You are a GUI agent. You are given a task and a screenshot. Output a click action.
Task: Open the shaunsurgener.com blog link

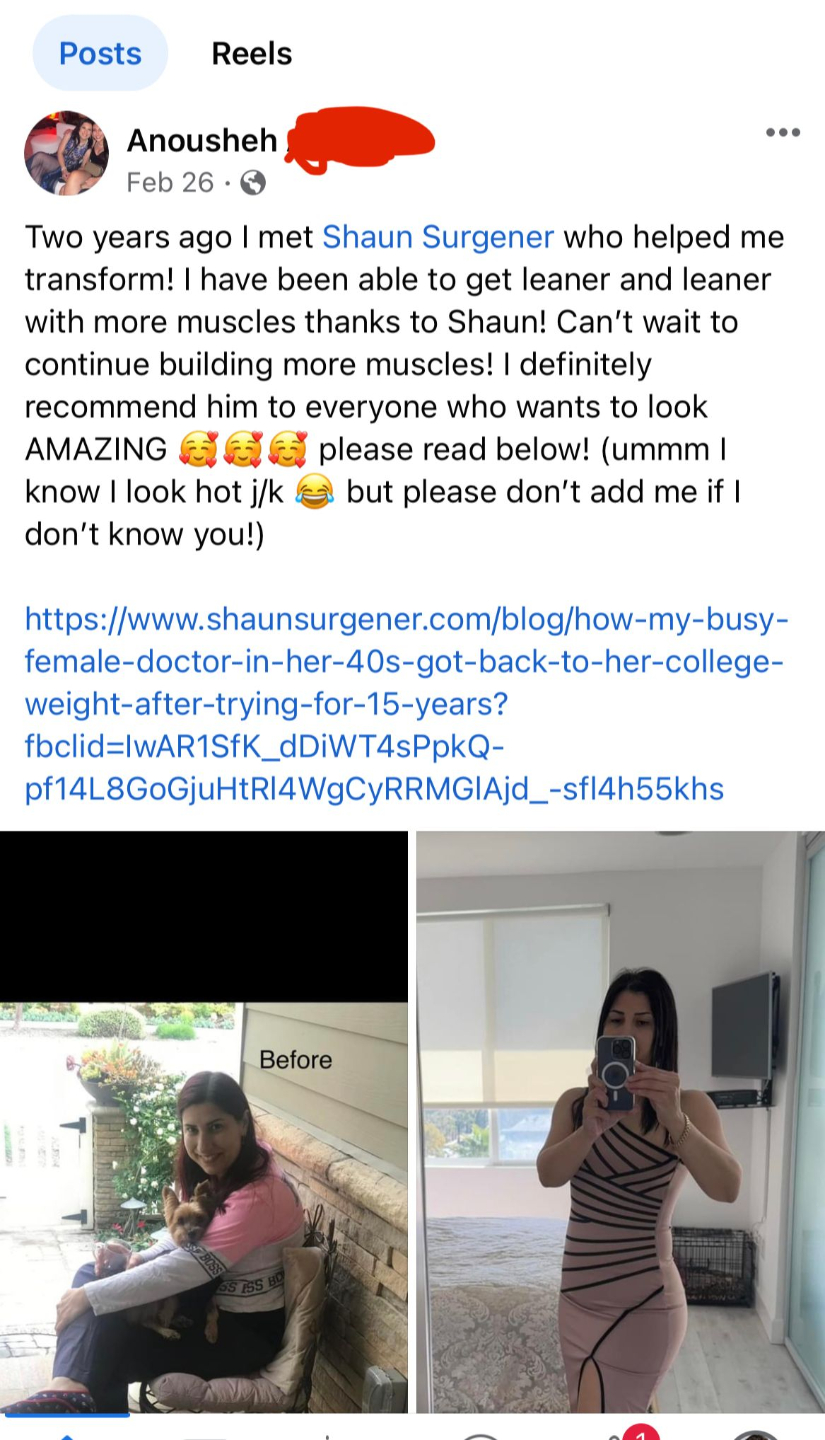407,704
